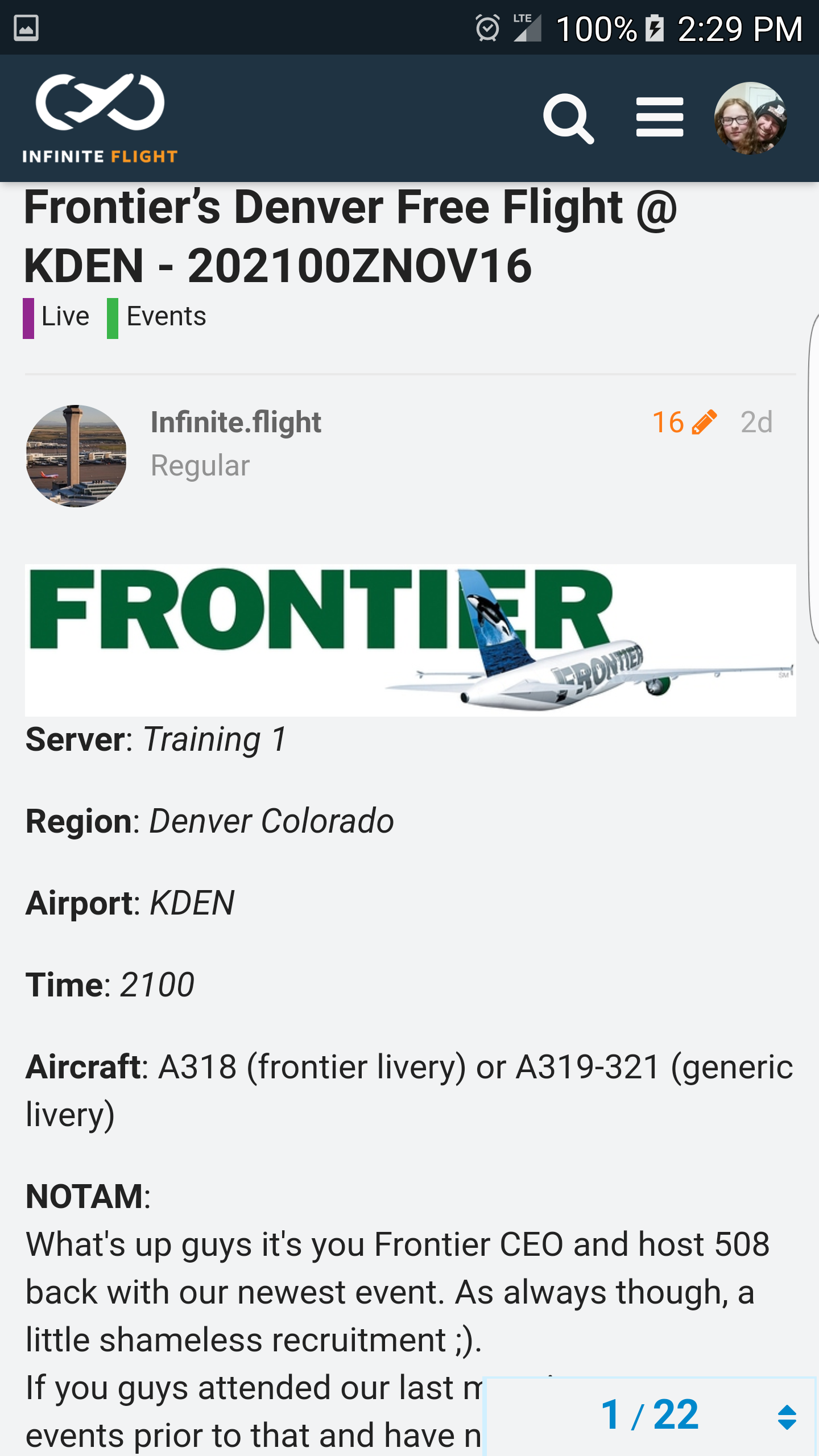Open the hamburger menu
Viewport: 819px width, 1456px height.
[x=659, y=117]
